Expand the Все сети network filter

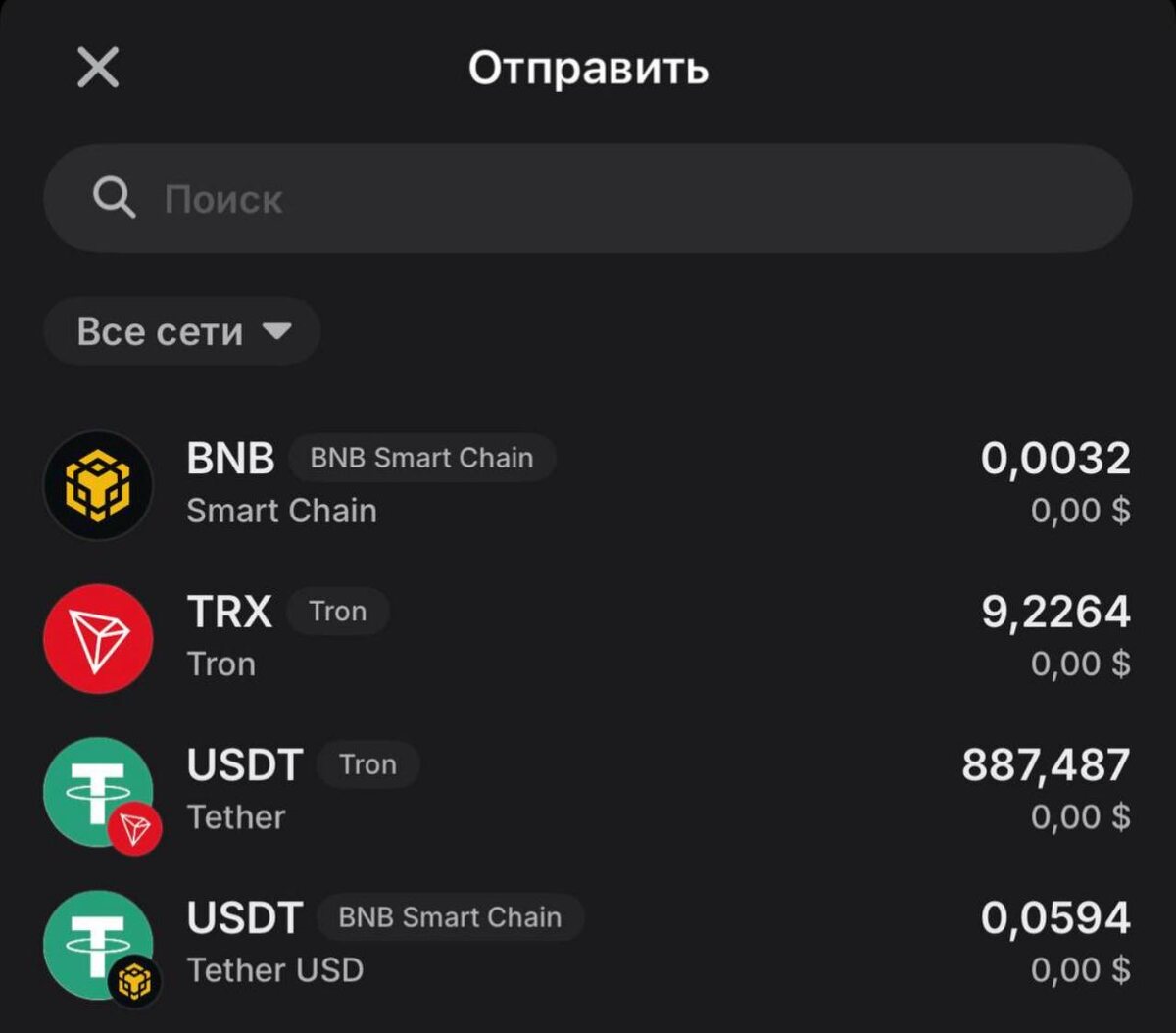pos(182,331)
